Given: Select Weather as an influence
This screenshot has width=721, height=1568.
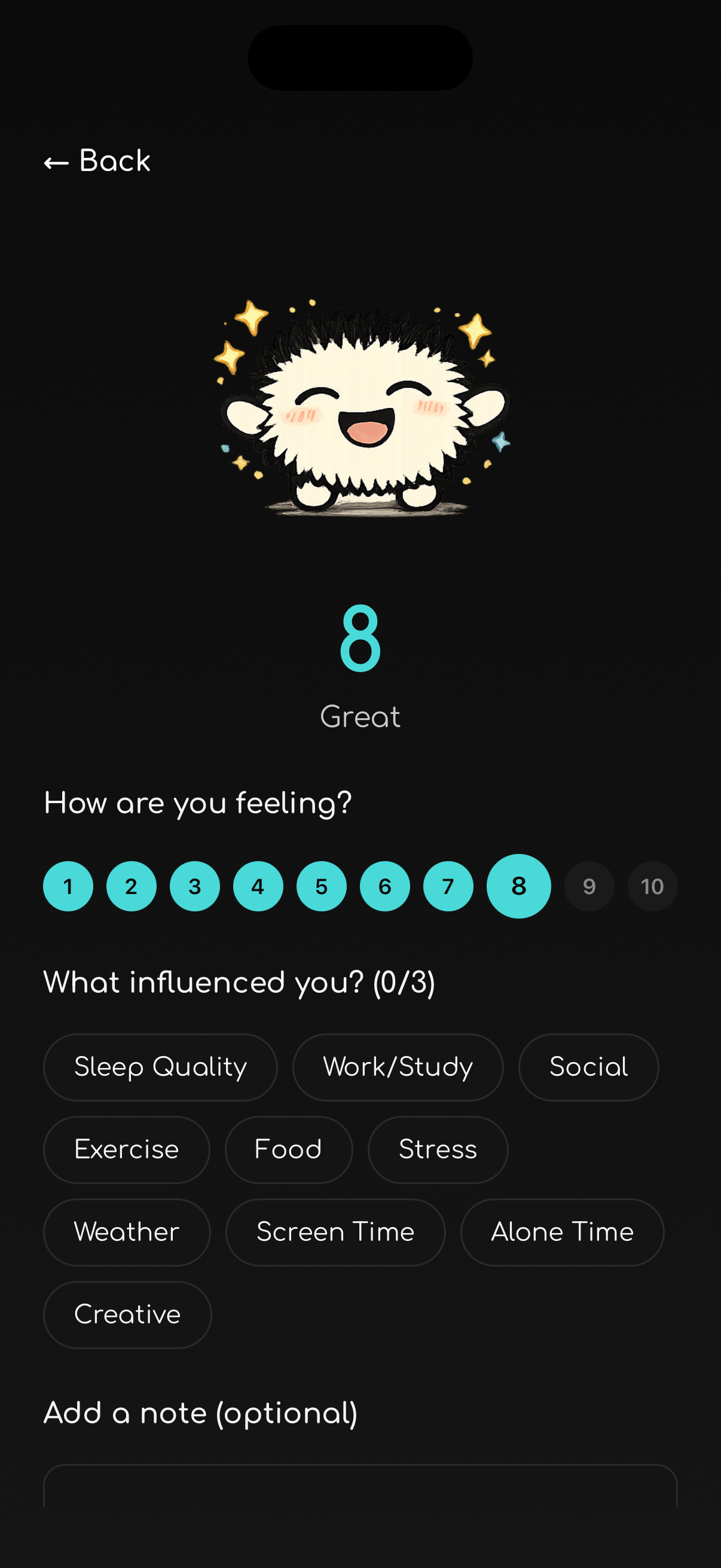Looking at the screenshot, I should pos(126,1231).
